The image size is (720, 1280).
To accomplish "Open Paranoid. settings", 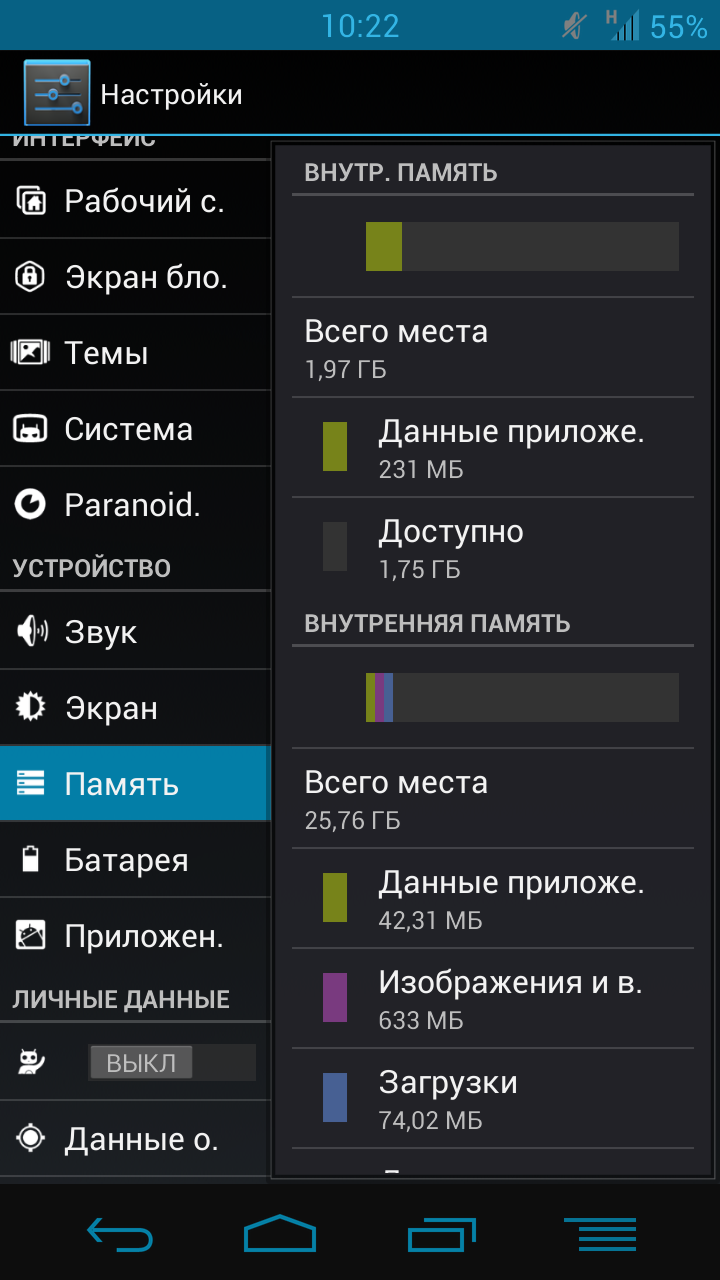I will point(135,505).
